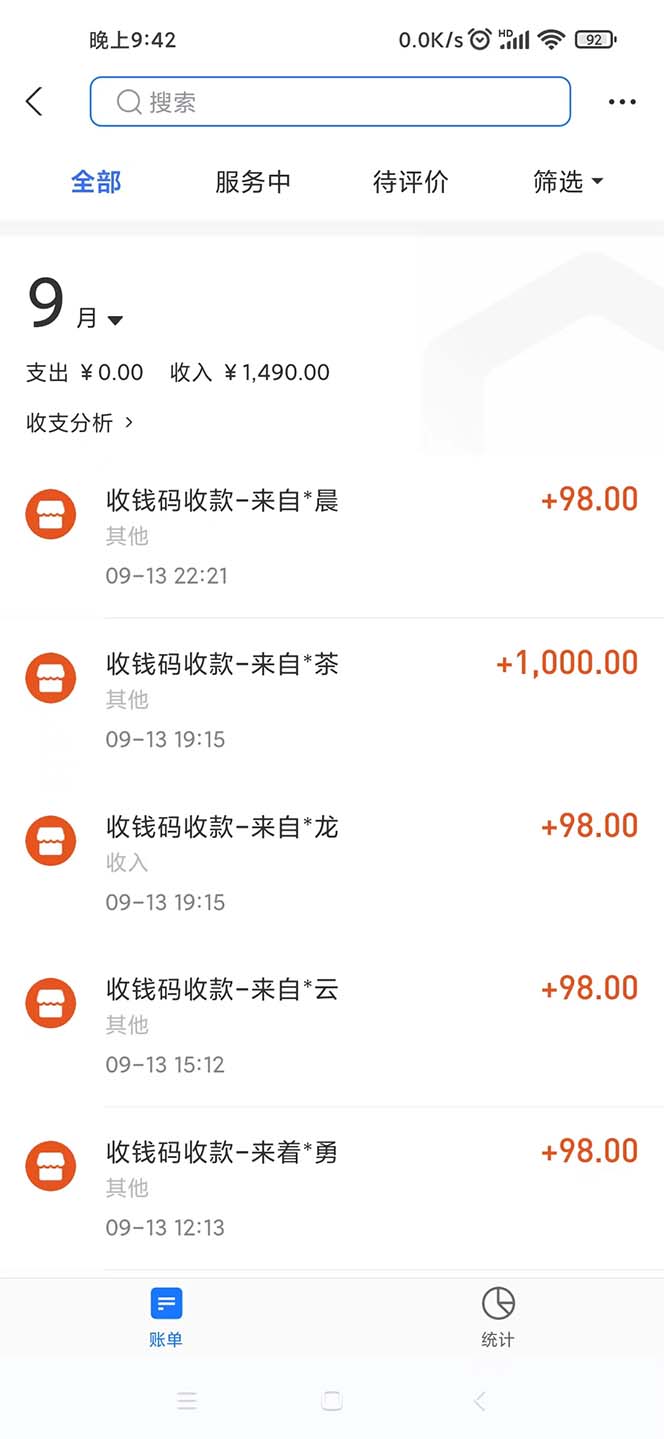Switch to the 待评价 tab
The width and height of the screenshot is (664, 1439).
410,182
